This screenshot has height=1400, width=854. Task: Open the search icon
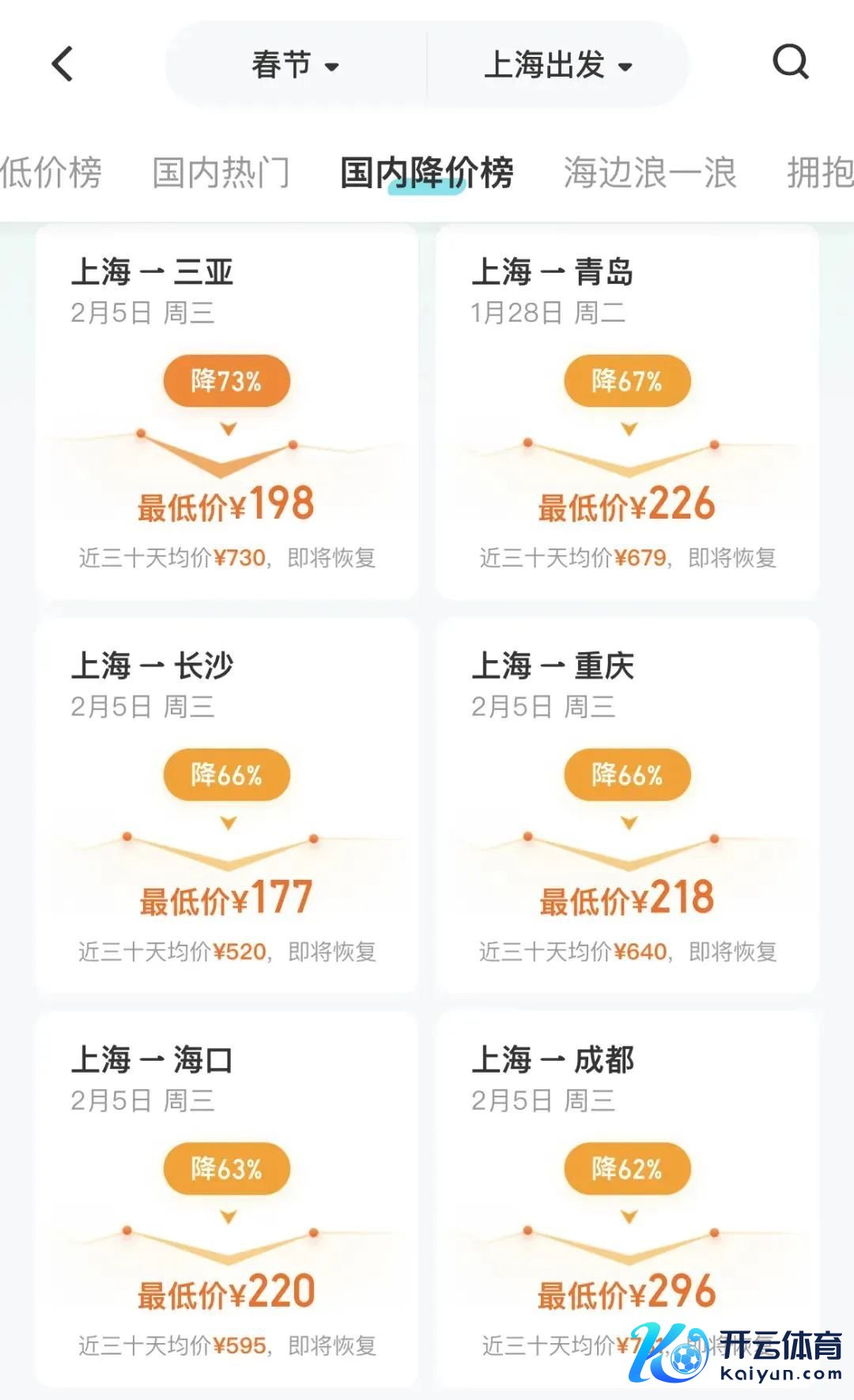[x=790, y=62]
